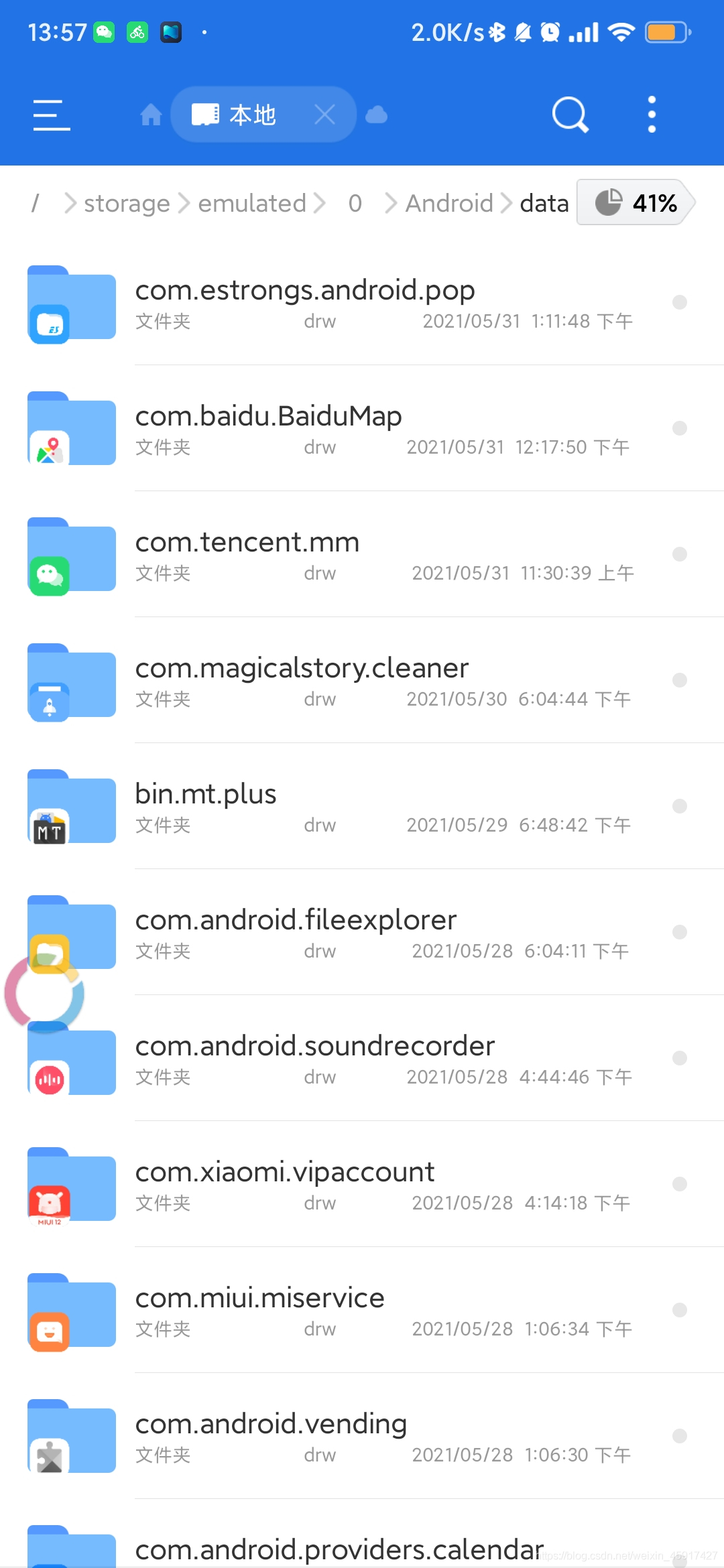Open the bin.mt.plus folder
Image resolution: width=724 pixels, height=1568 pixels.
(362, 807)
